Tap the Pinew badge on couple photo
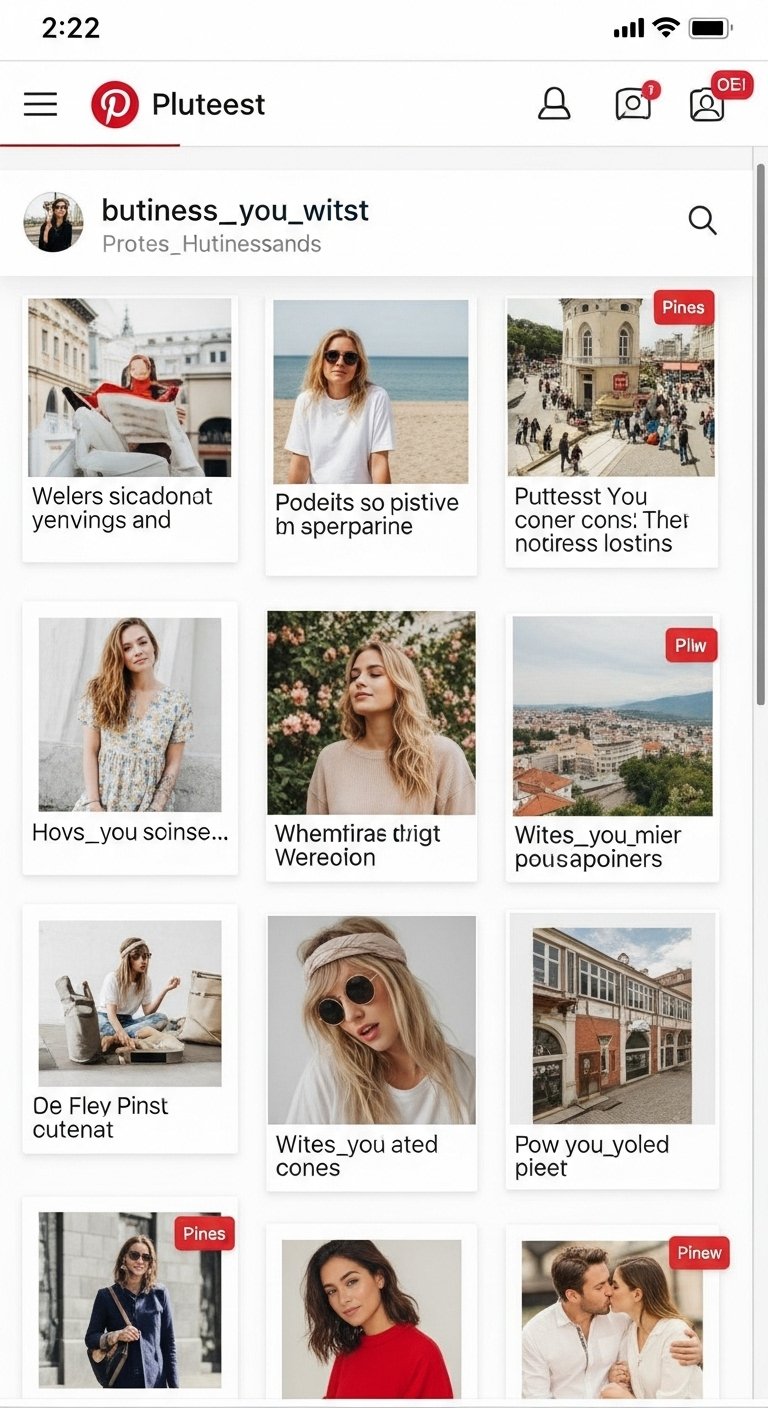This screenshot has height=1408, width=768. tap(699, 1253)
